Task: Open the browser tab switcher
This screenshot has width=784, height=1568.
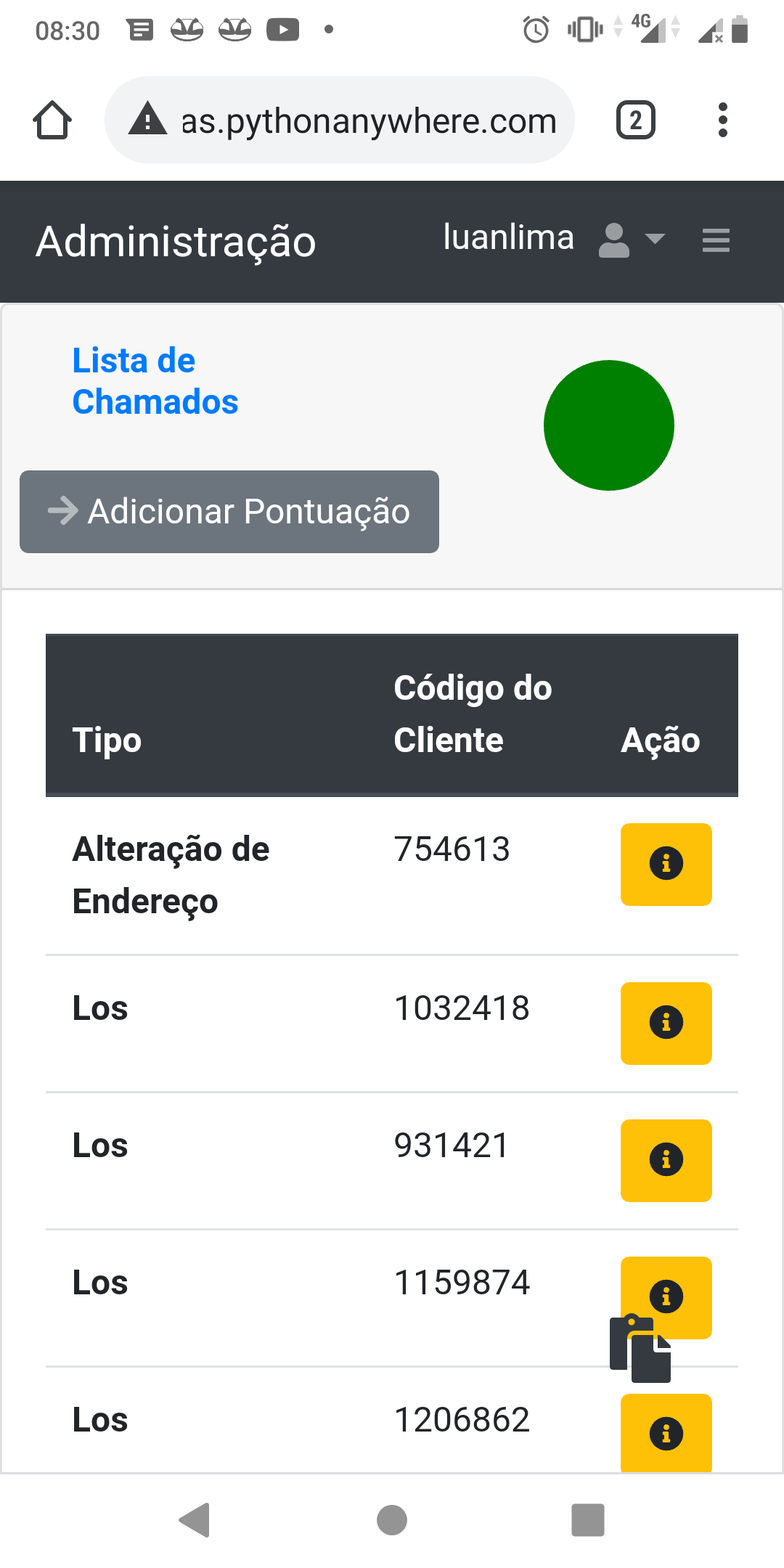Action: [636, 120]
